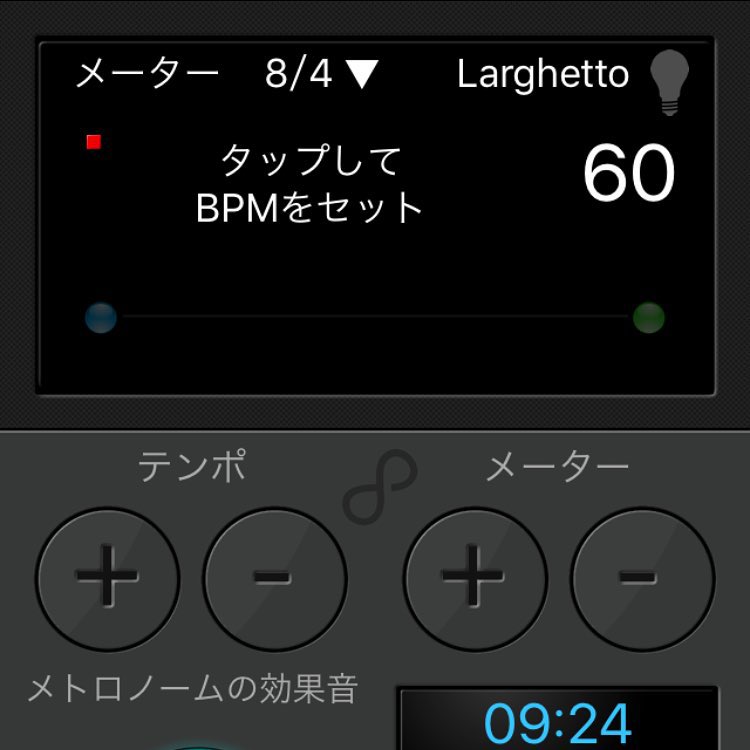Open the 8/4 meter dropdown

pos(322,75)
